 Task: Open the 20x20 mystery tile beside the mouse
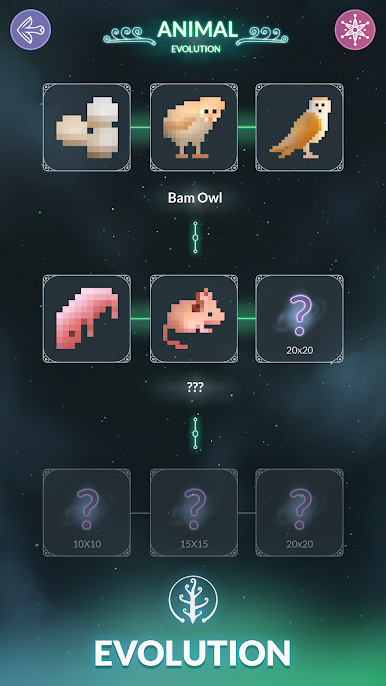tap(299, 319)
